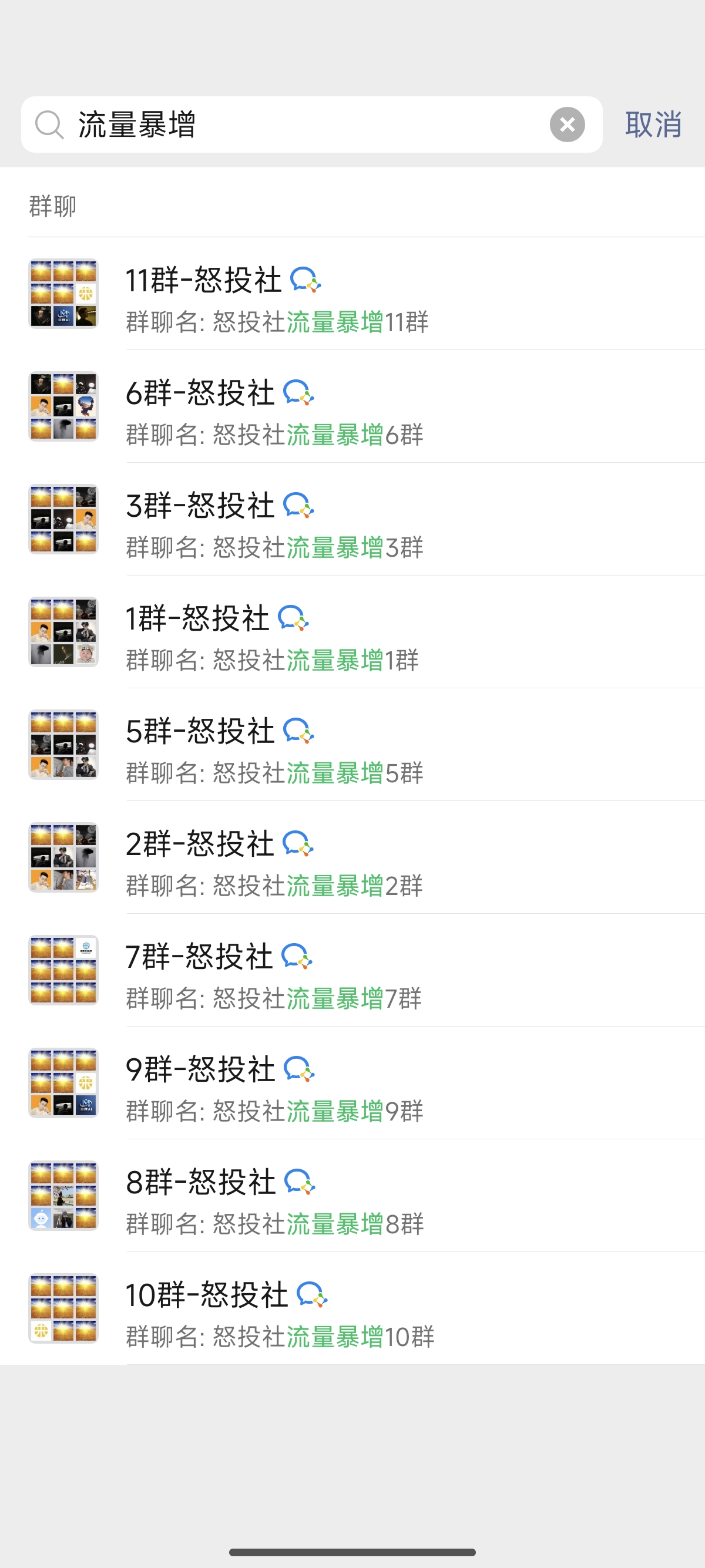Open the 10群-怒投社 group chat

click(x=353, y=1308)
